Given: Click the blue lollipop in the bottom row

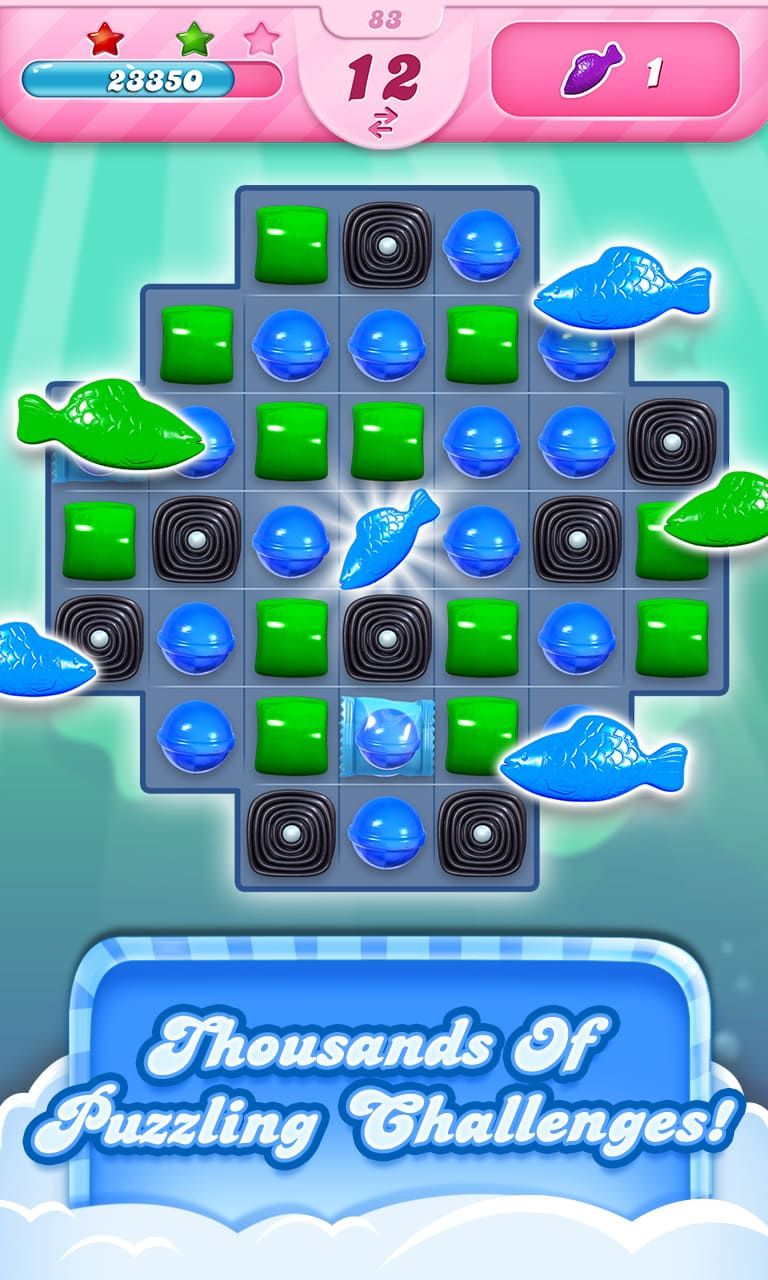Looking at the screenshot, I should [383, 835].
